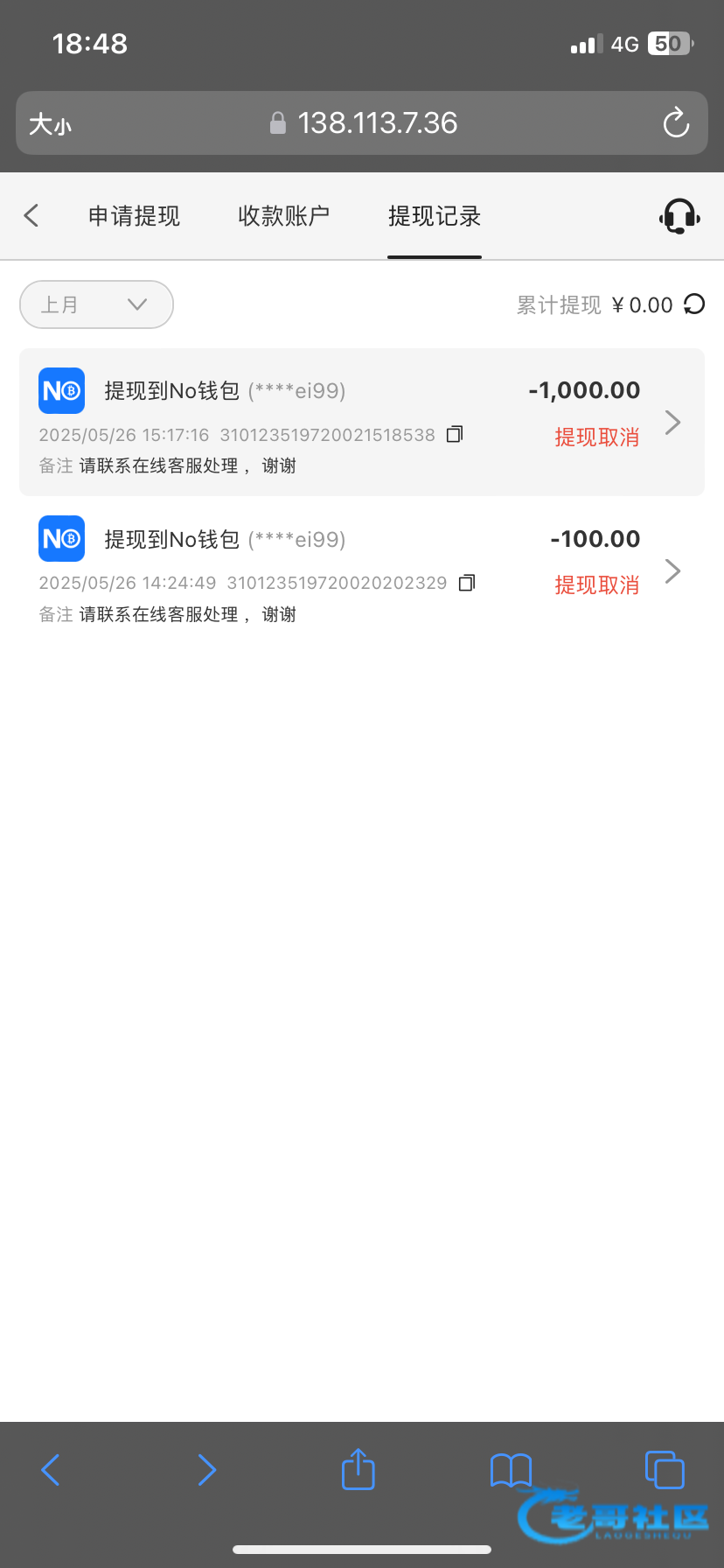724x1568 pixels.
Task: Refresh the 累计提现 total
Action: [694, 304]
